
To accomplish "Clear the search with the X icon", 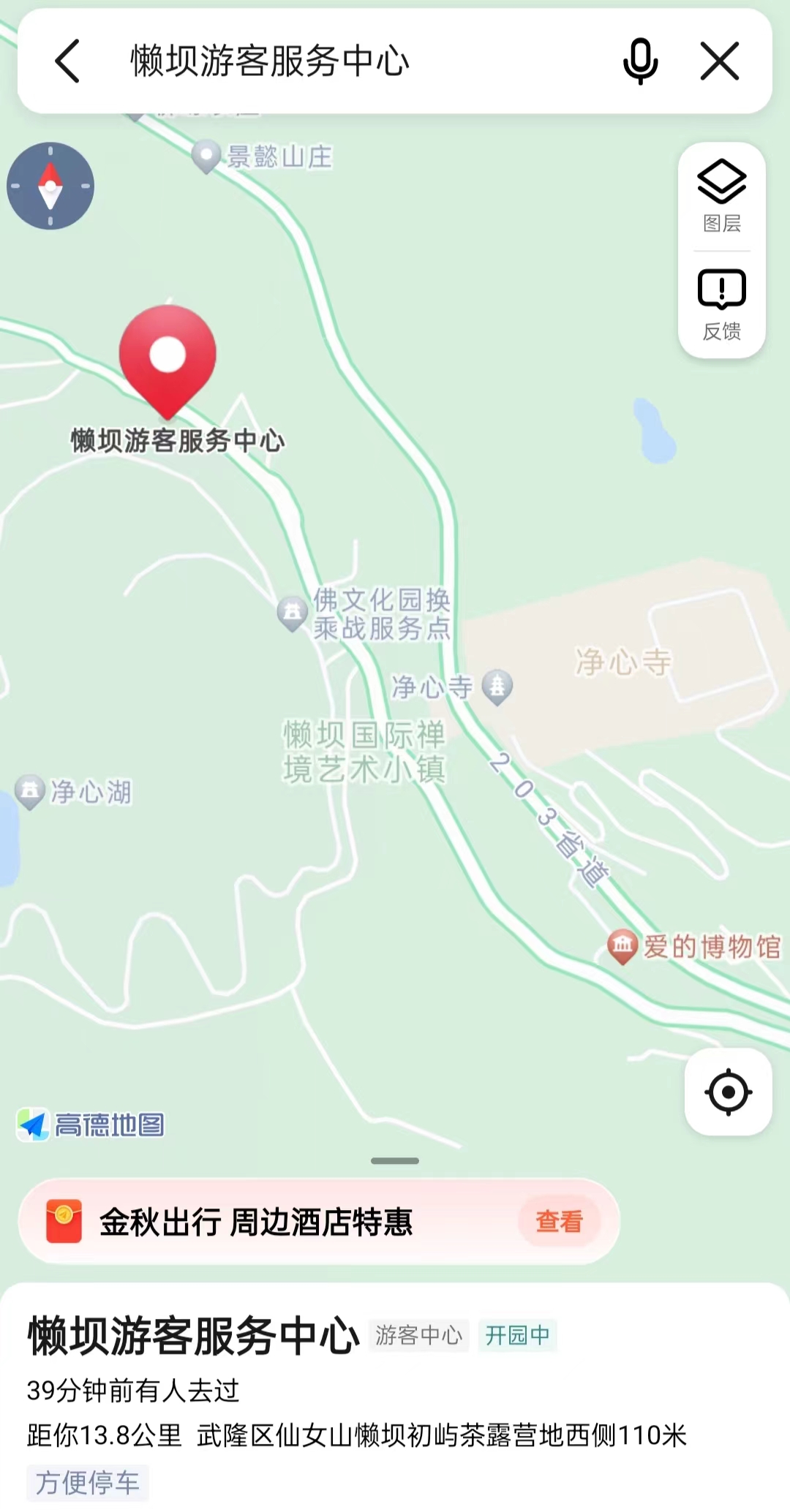I will coord(720,61).
